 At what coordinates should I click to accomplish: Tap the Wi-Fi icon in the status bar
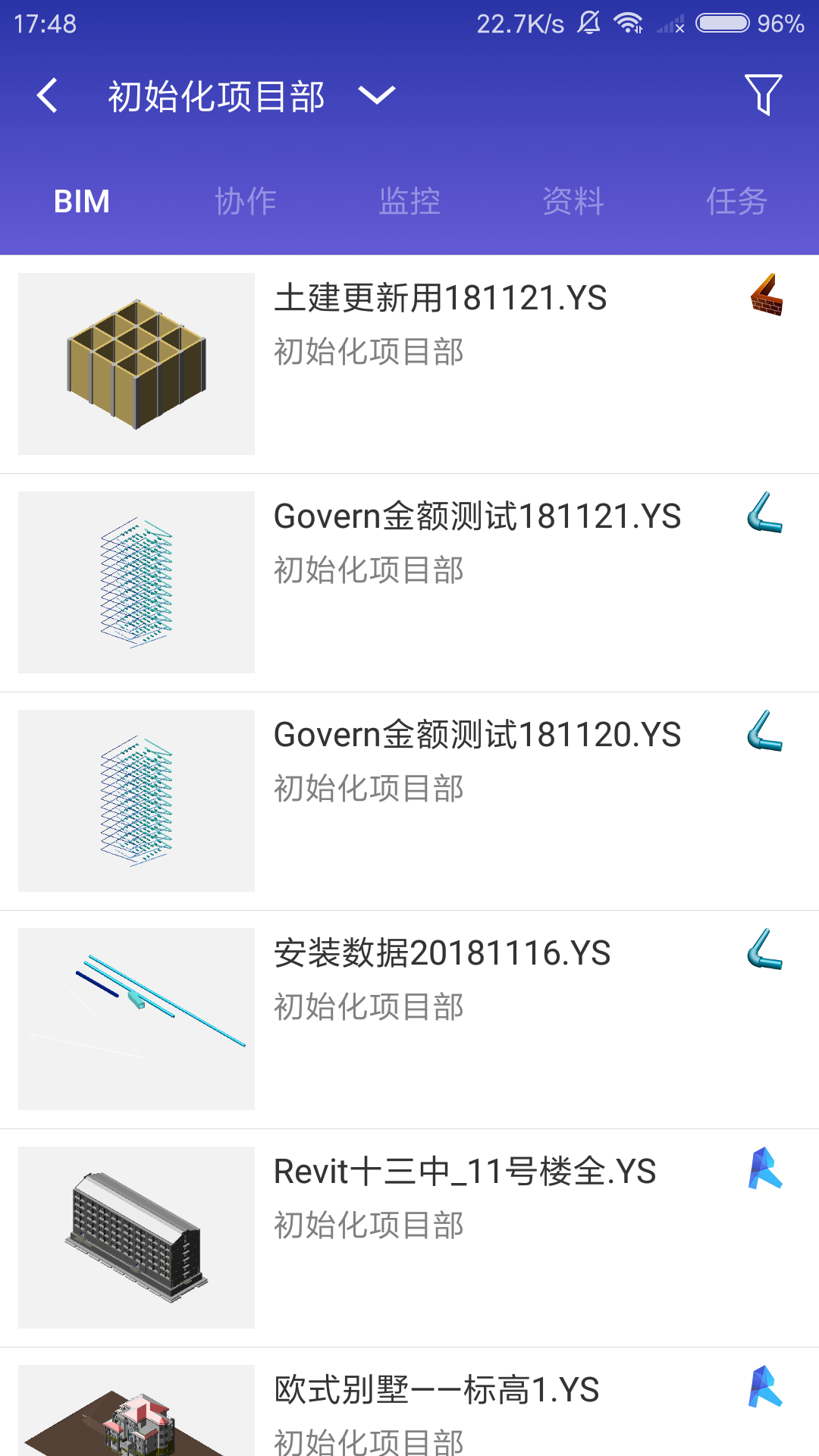[629, 23]
